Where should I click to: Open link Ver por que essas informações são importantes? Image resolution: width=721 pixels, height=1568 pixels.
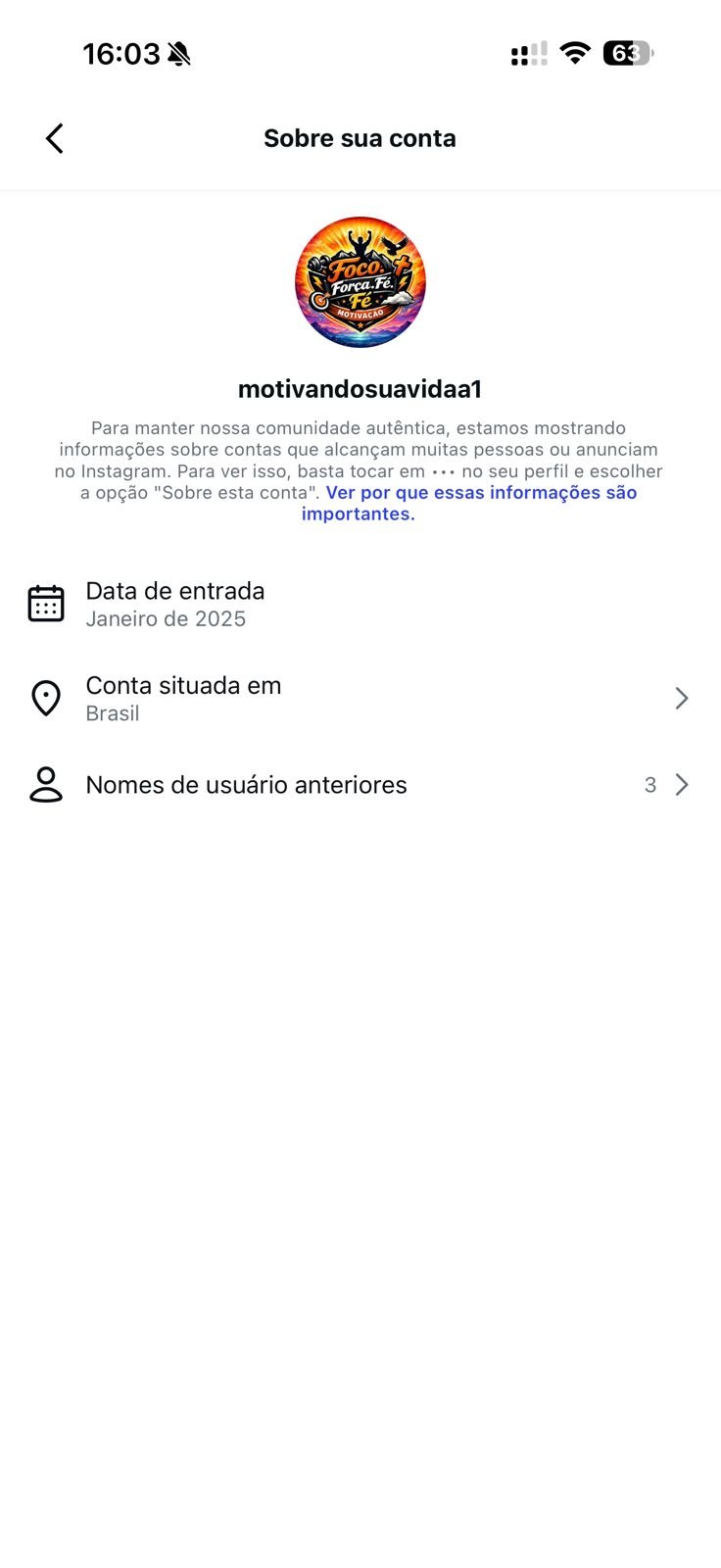(x=480, y=493)
